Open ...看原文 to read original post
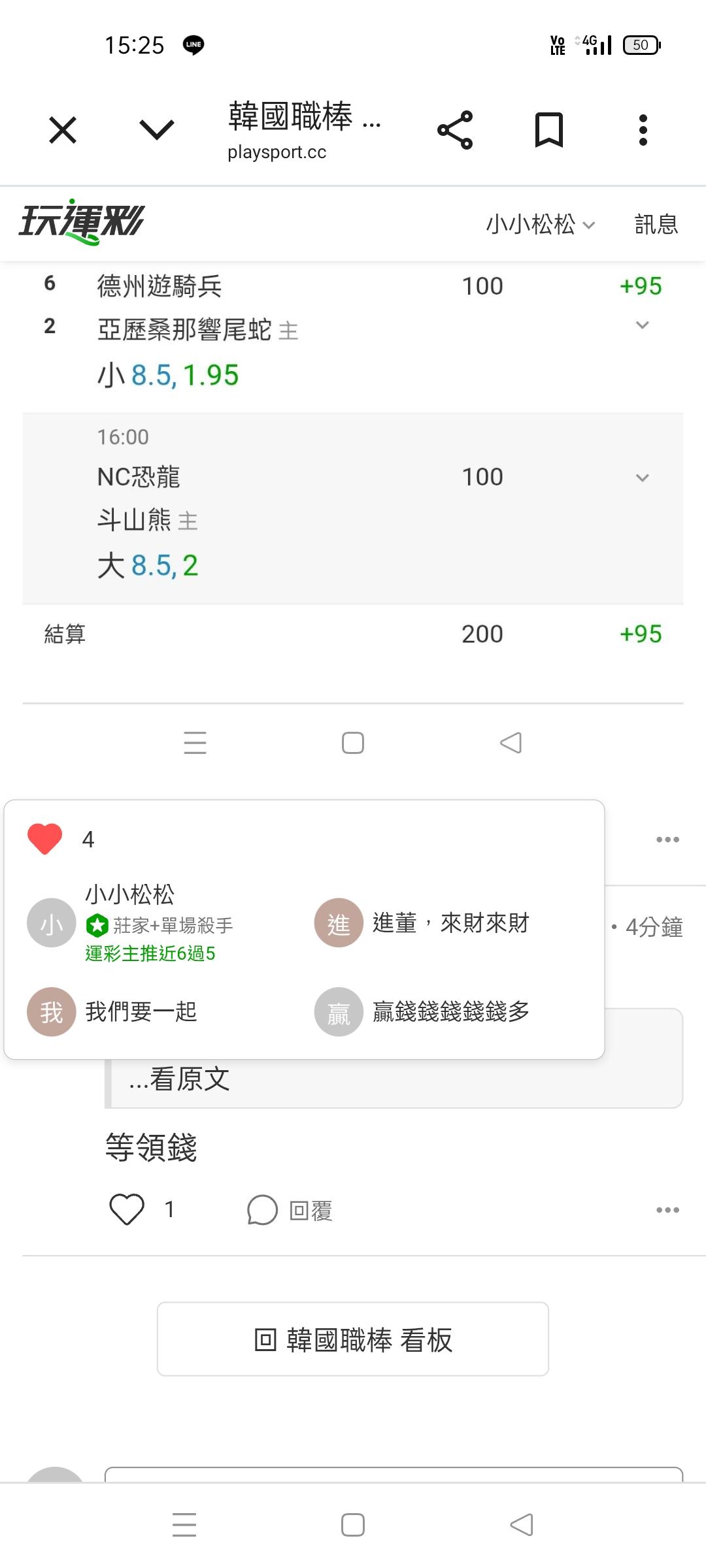The height and width of the screenshot is (1568, 706). point(179,1079)
